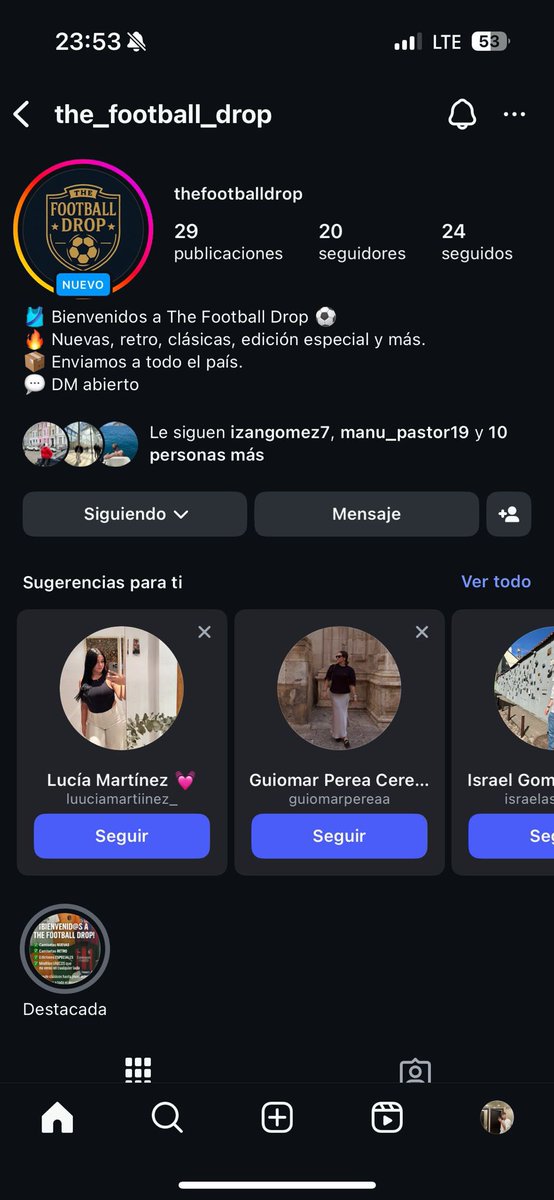Go back using the top-left arrow
This screenshot has height=1200, width=554.
[22, 115]
